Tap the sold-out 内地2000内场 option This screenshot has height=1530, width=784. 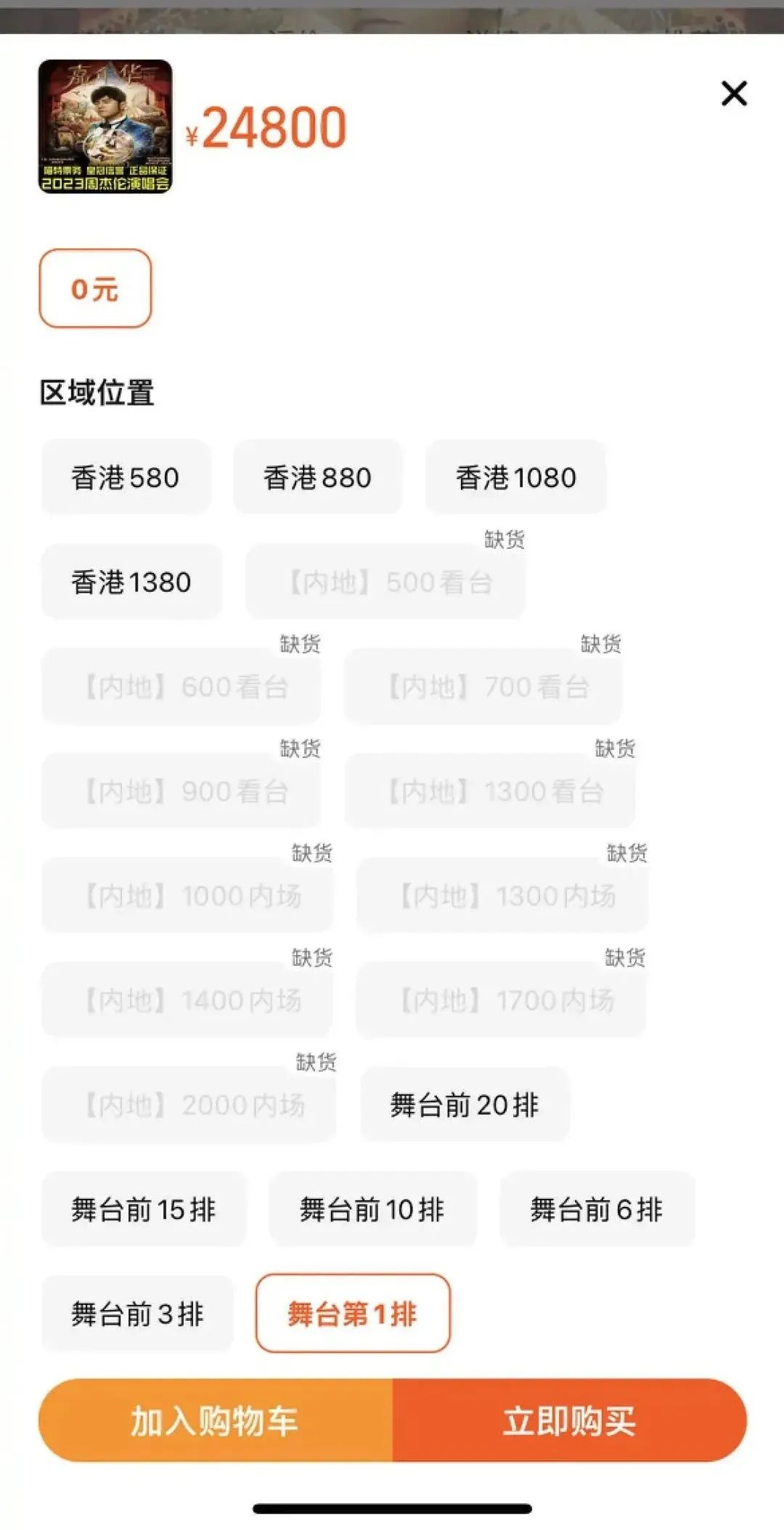pyautogui.click(x=189, y=1105)
